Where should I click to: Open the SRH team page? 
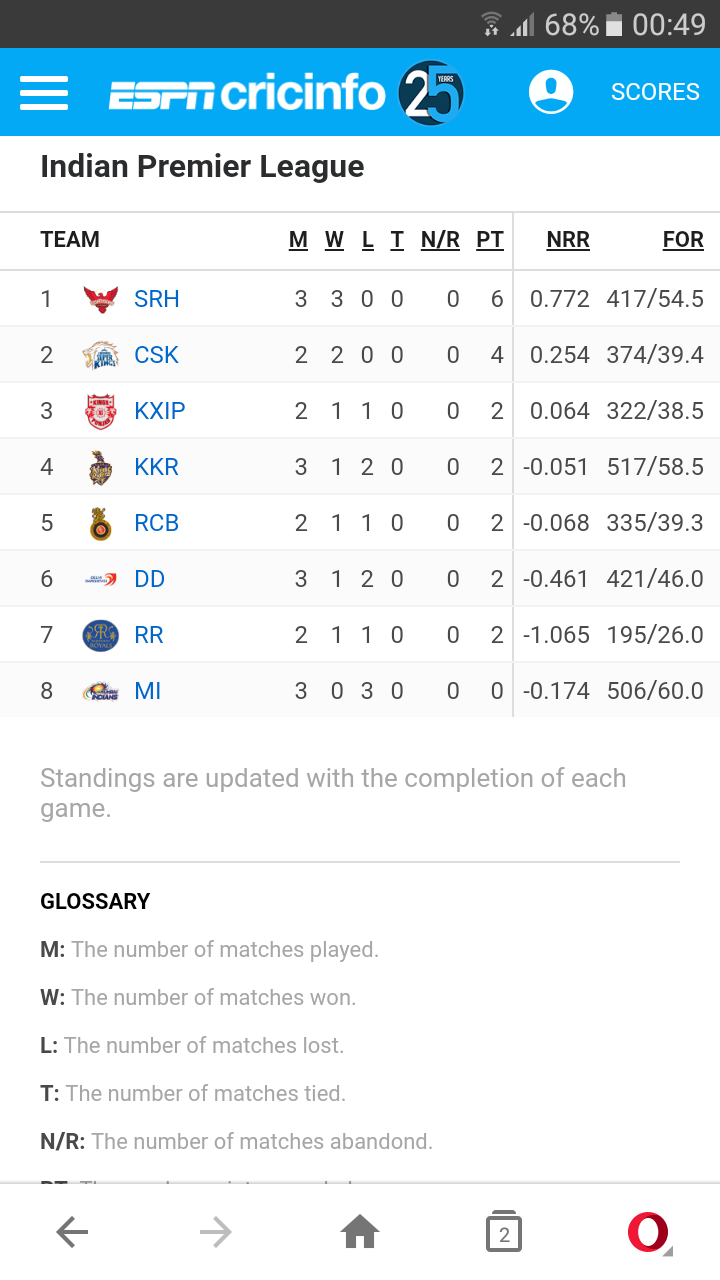157,299
